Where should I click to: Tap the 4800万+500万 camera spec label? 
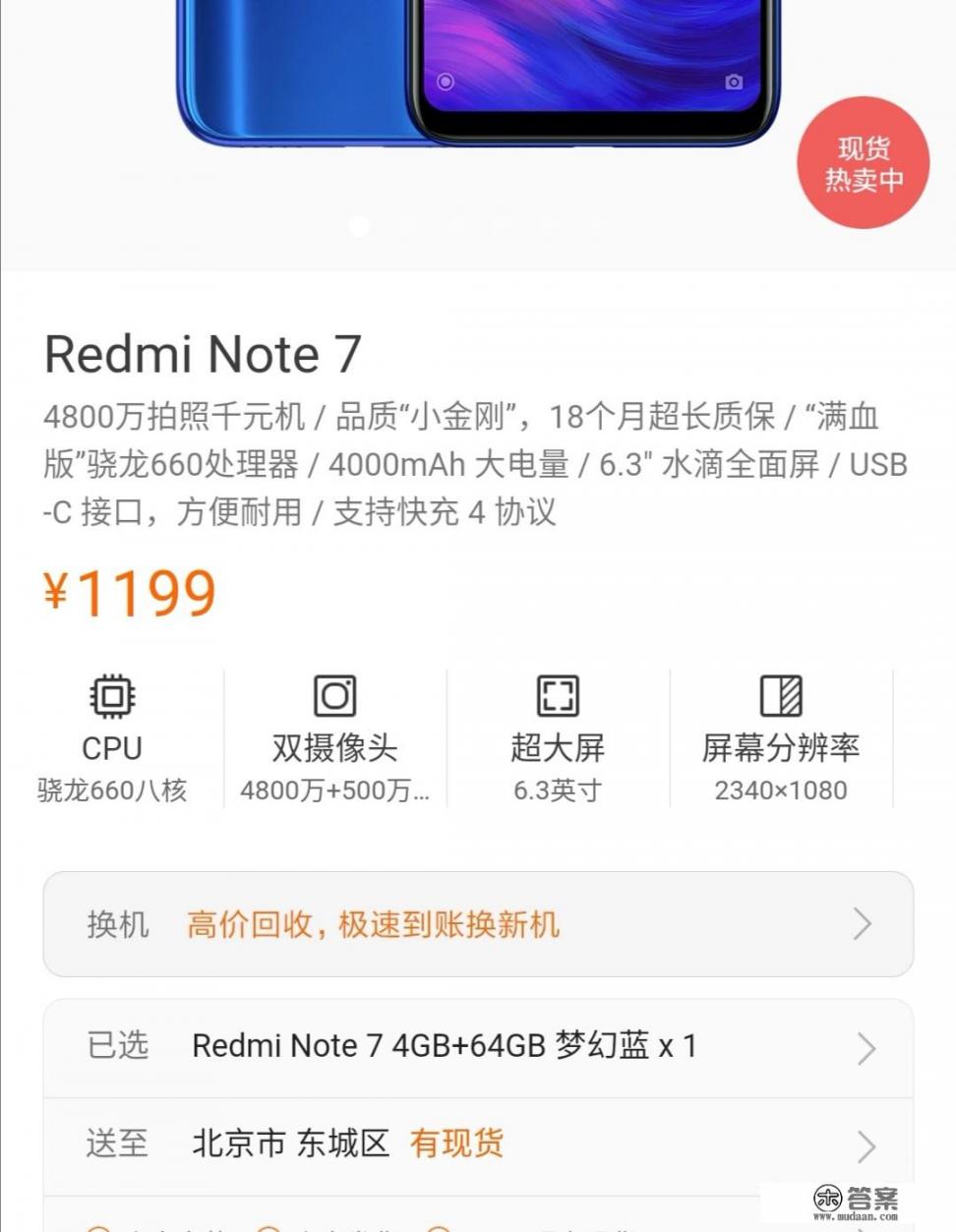tap(334, 790)
